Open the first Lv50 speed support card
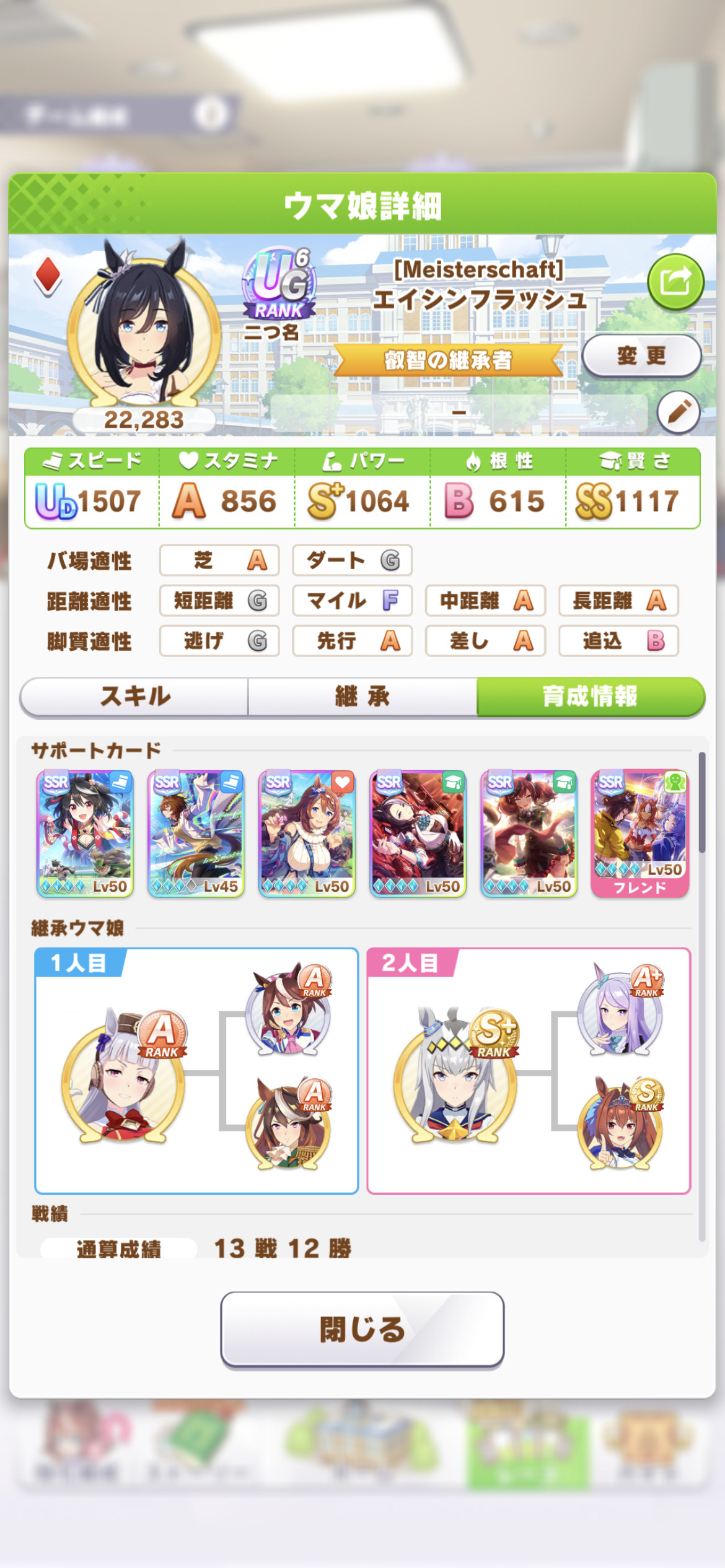The width and height of the screenshot is (725, 1568). click(85, 834)
